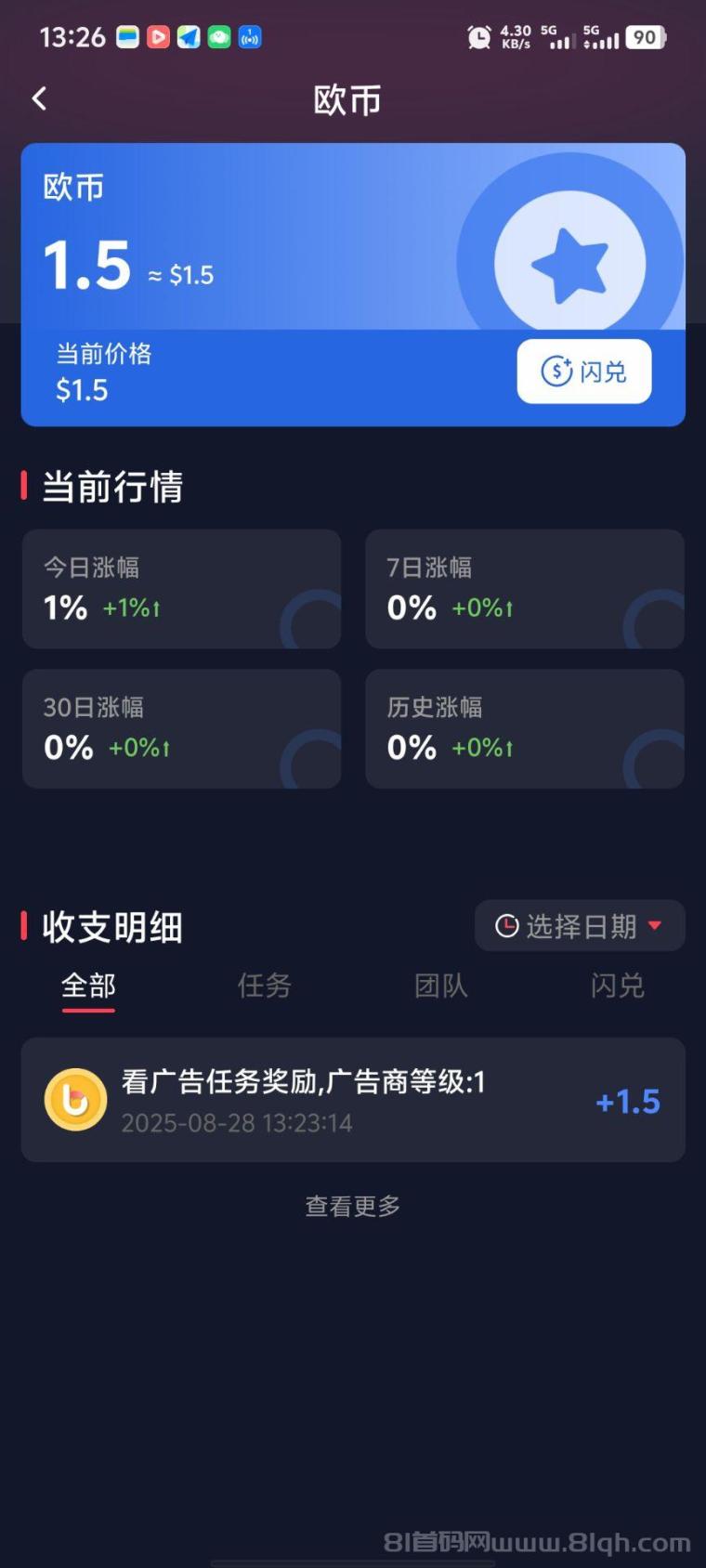Switch to the 团队 tab
This screenshot has height=1568, width=706.
[x=441, y=986]
